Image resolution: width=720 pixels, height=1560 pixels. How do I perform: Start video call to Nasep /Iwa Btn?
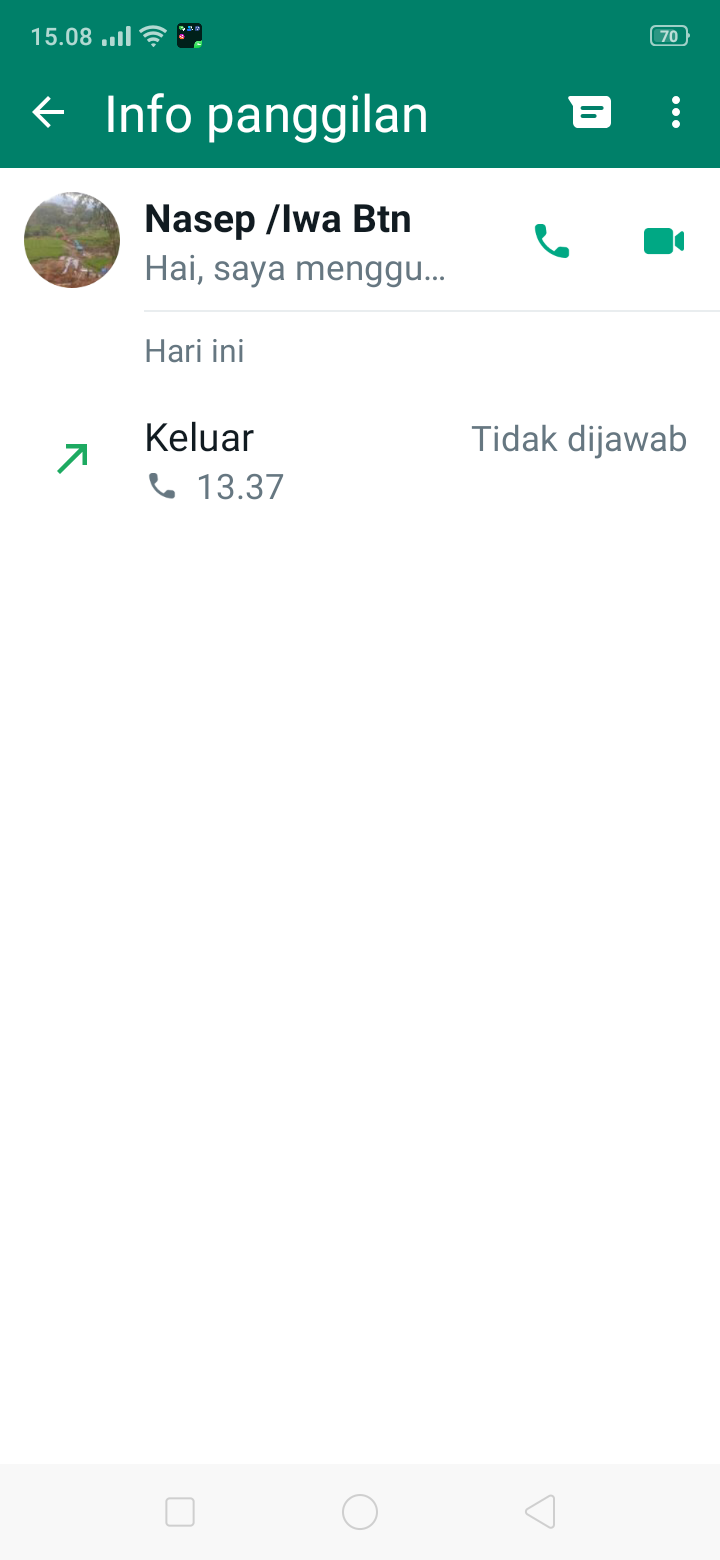(x=664, y=241)
